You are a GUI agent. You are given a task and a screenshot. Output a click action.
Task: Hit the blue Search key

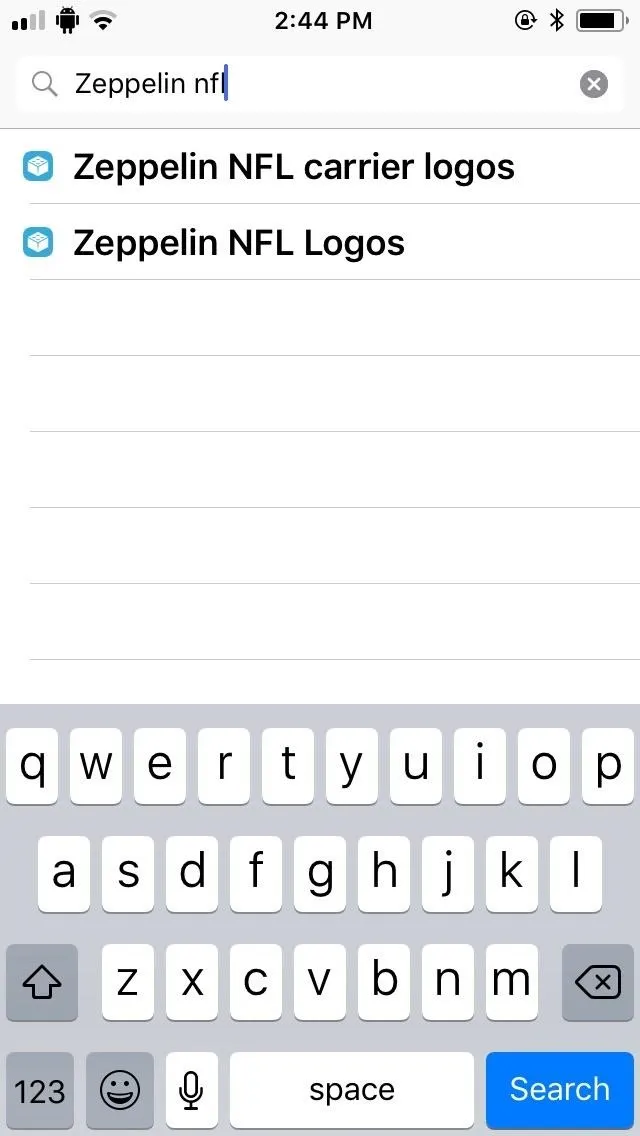[x=560, y=1089]
